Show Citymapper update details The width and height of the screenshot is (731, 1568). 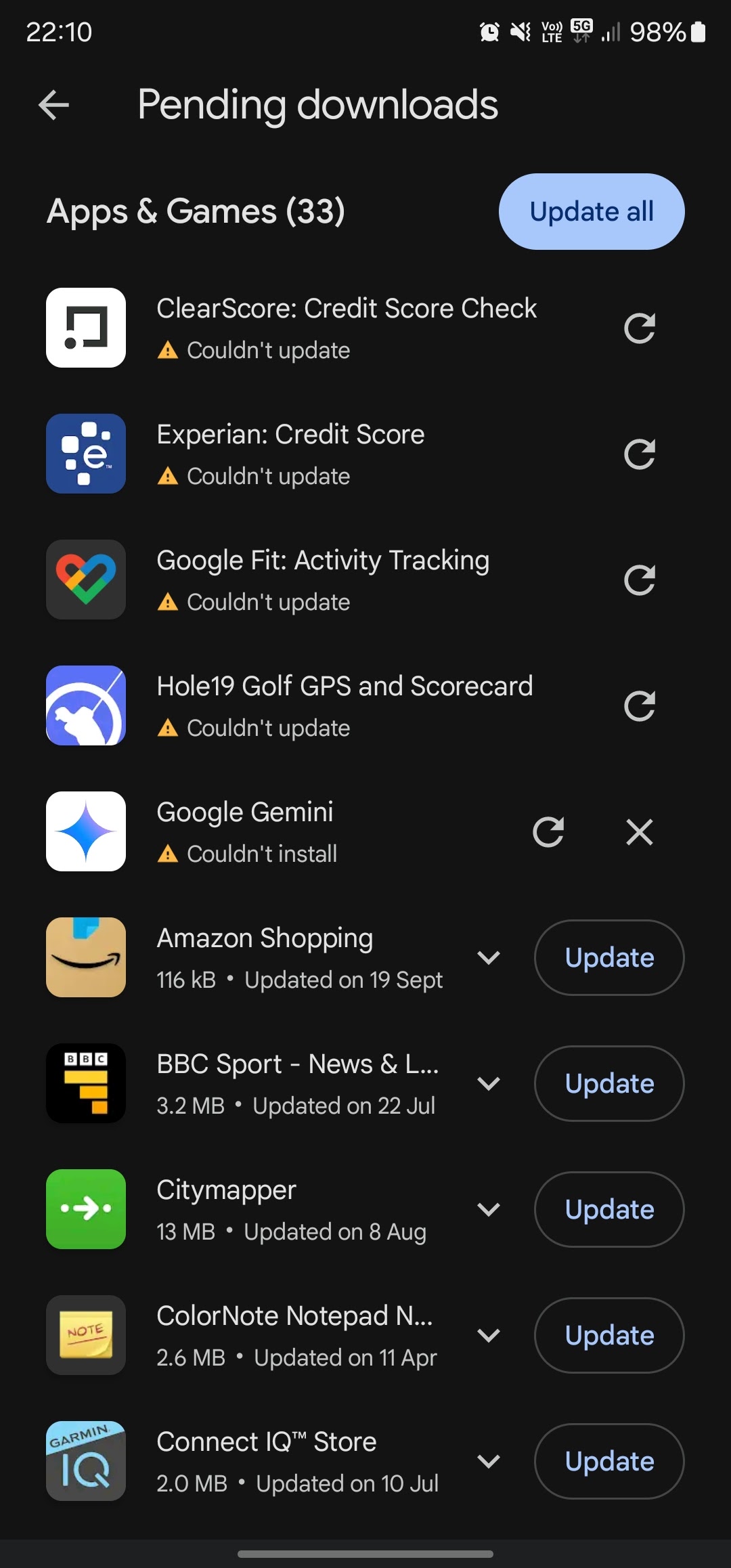pyautogui.click(x=488, y=1210)
